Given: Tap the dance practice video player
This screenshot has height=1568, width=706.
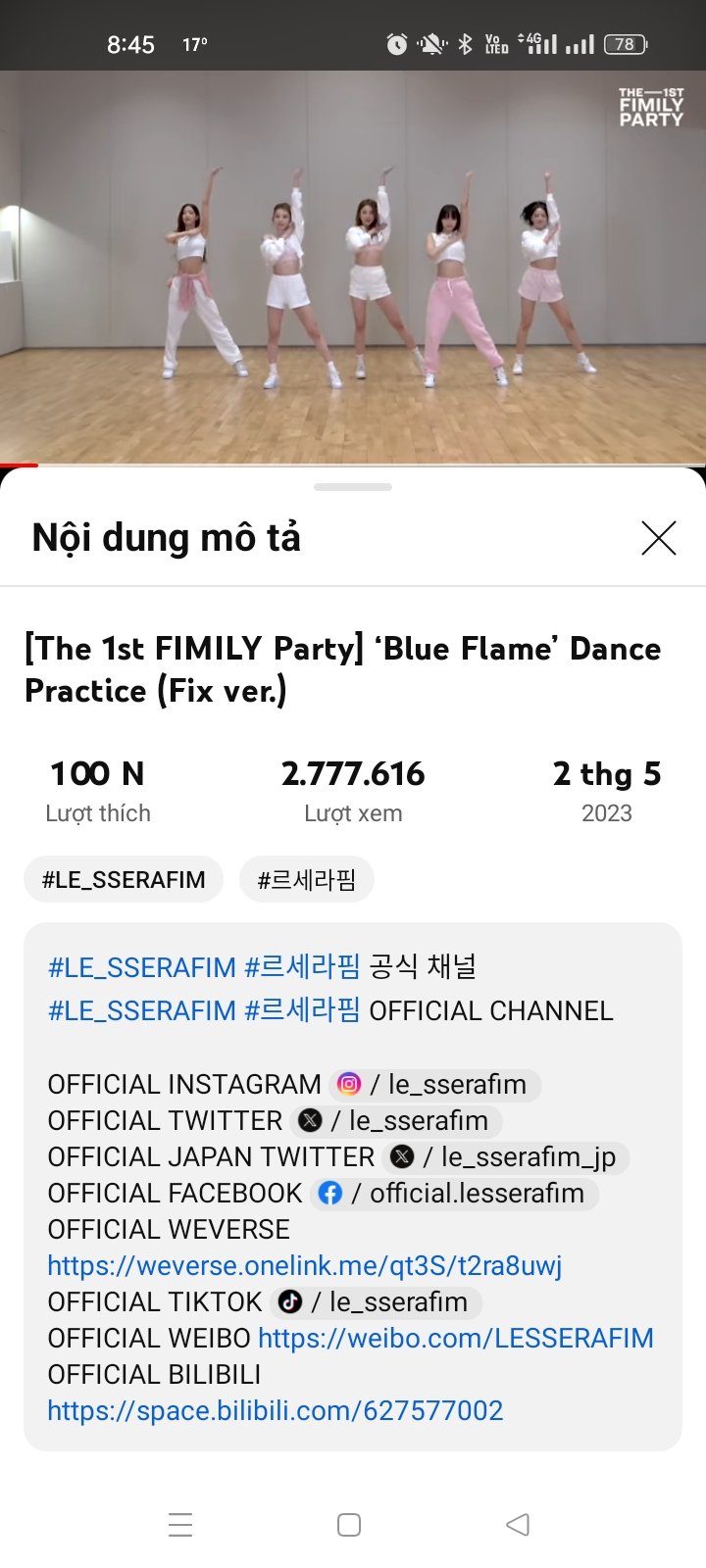Looking at the screenshot, I should click(x=353, y=265).
